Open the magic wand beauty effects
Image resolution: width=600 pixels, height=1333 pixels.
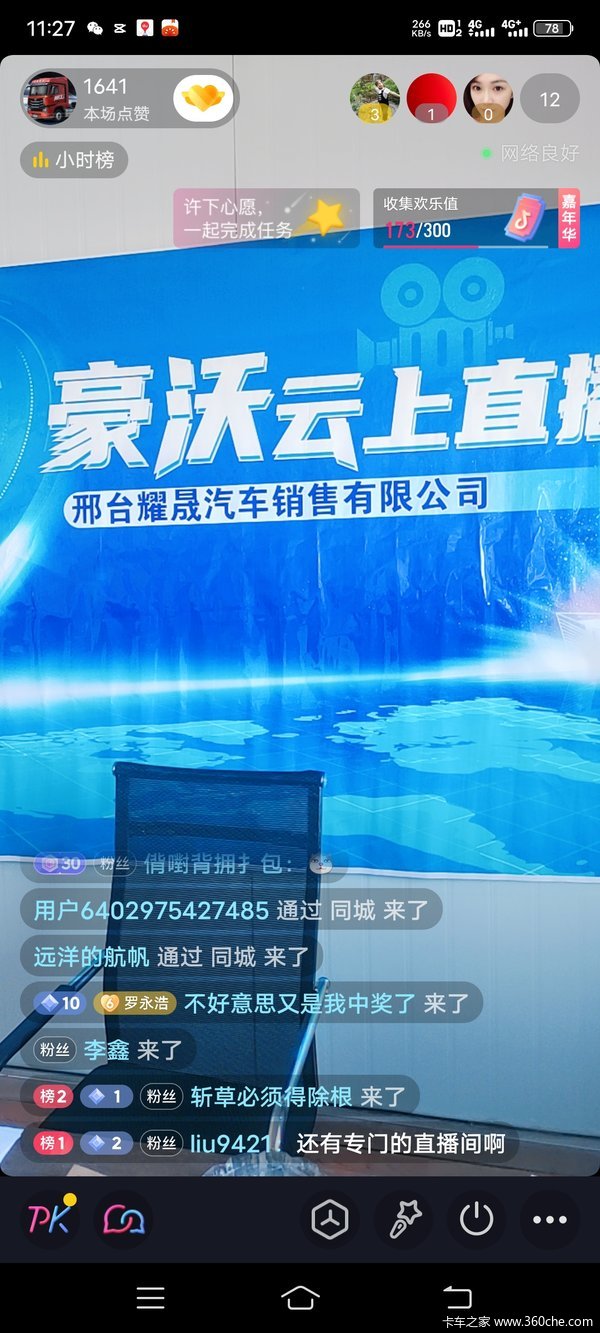(x=403, y=1219)
